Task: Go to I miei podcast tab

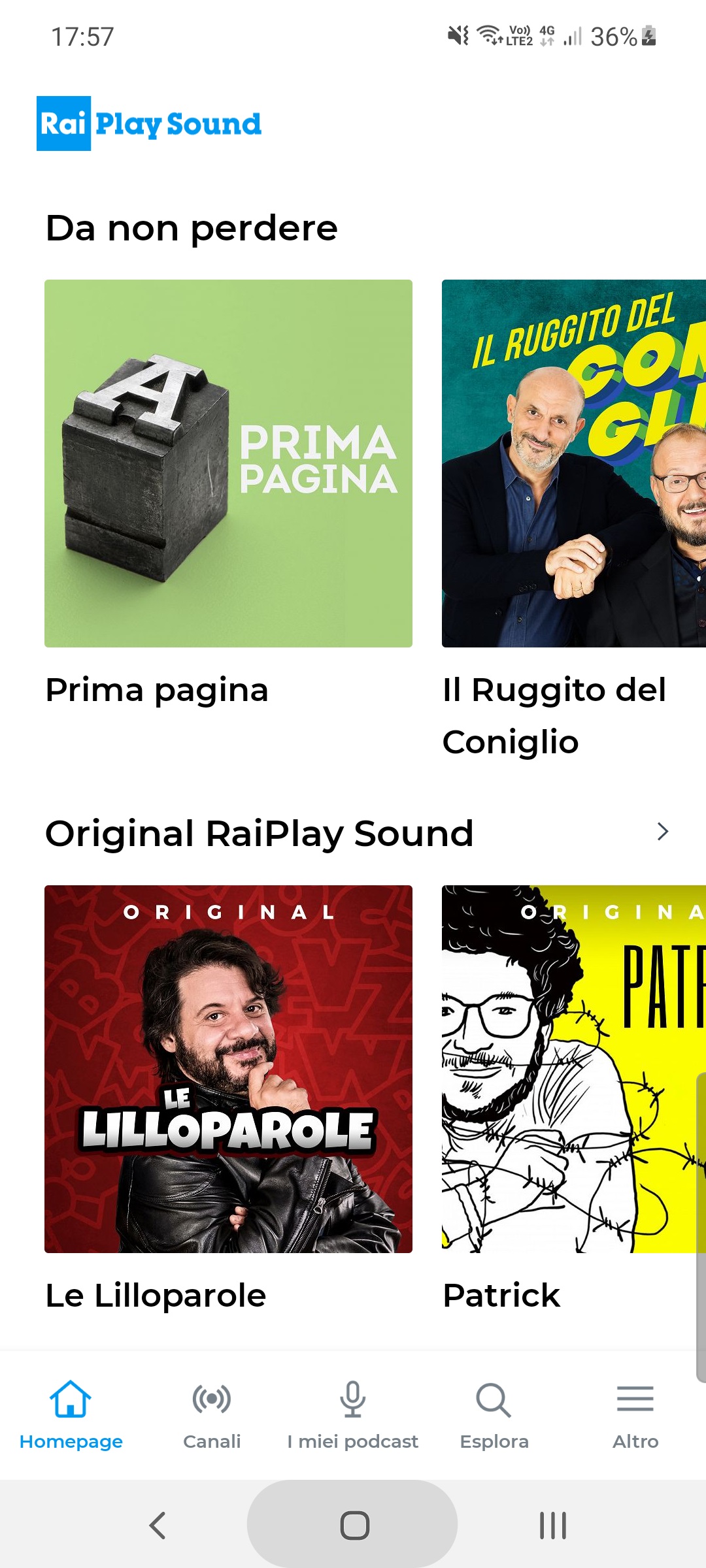Action: click(x=353, y=1414)
